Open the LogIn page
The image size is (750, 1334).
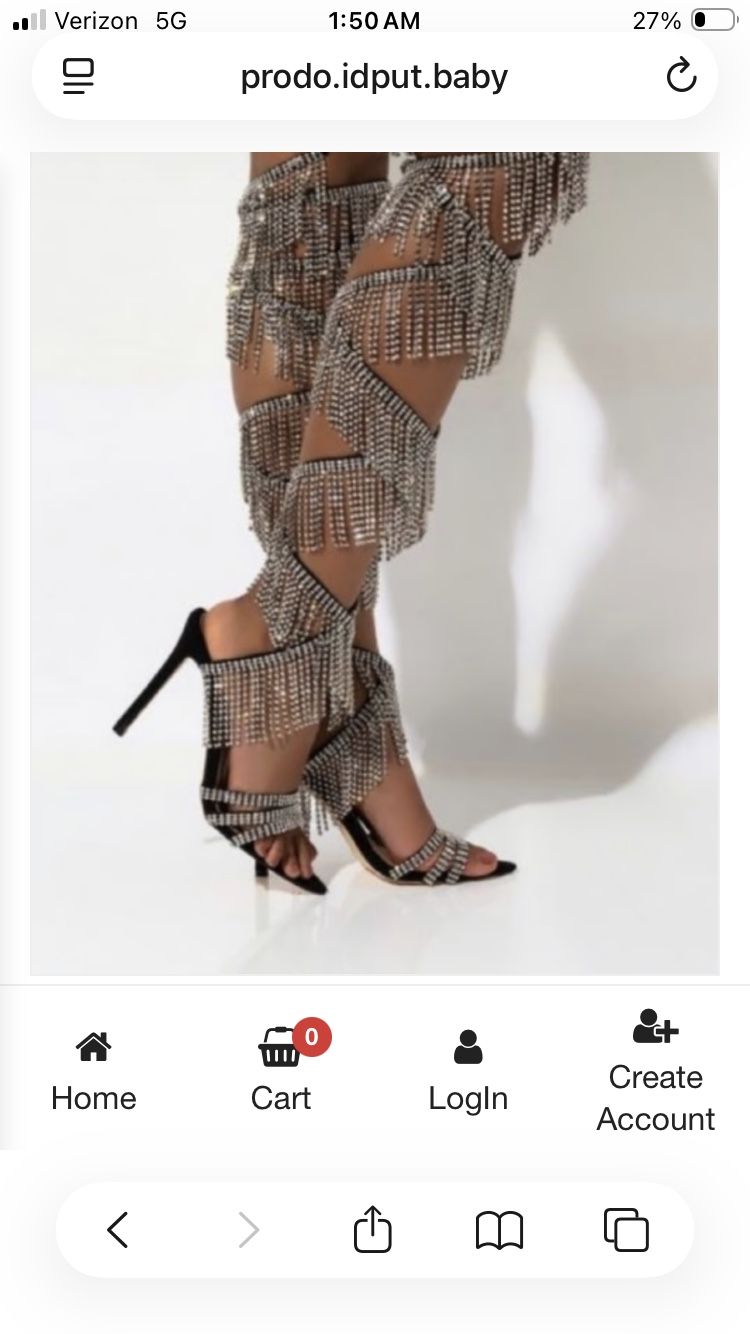468,1072
